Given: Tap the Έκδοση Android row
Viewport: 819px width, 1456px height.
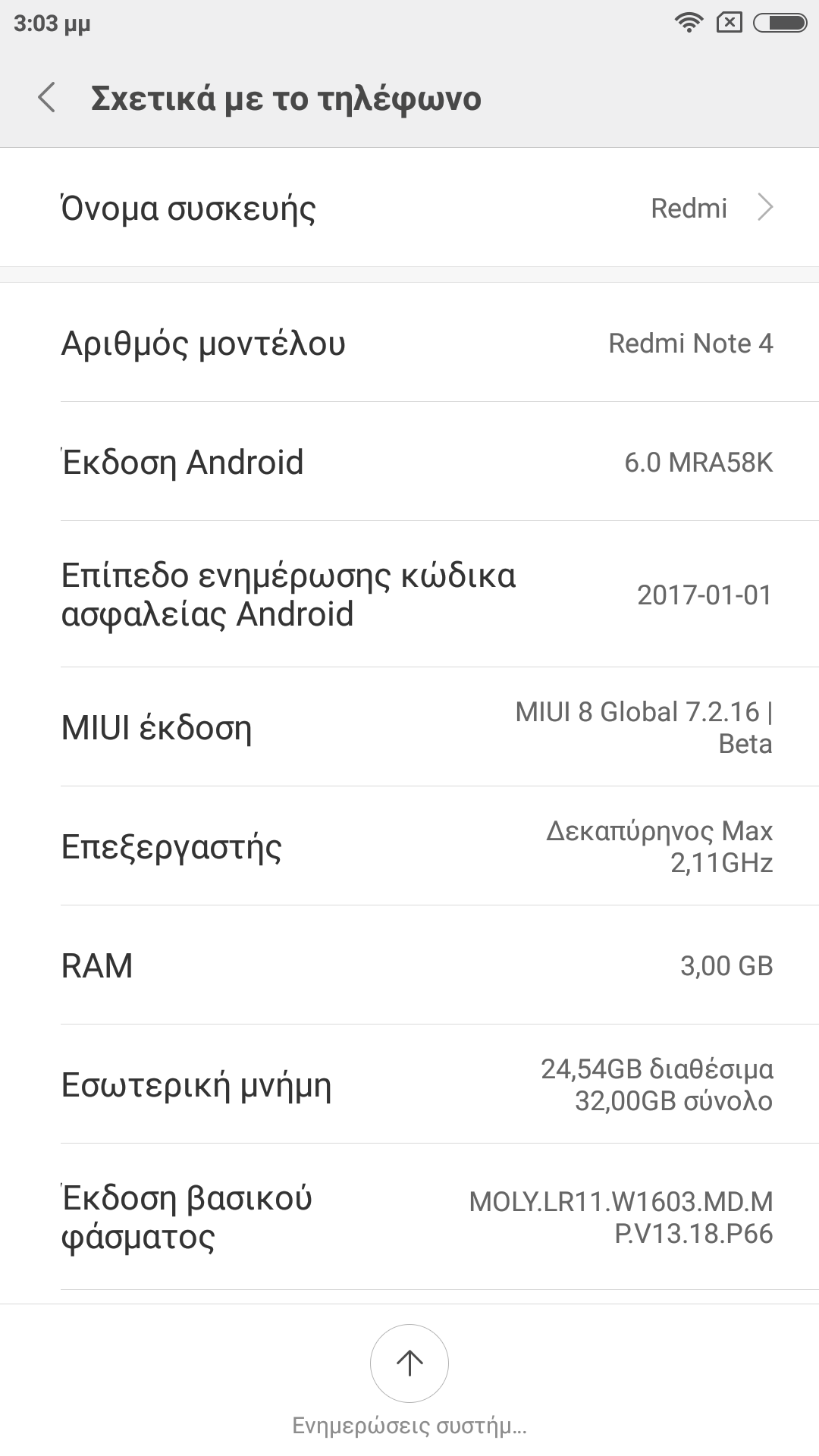Looking at the screenshot, I should tap(409, 462).
